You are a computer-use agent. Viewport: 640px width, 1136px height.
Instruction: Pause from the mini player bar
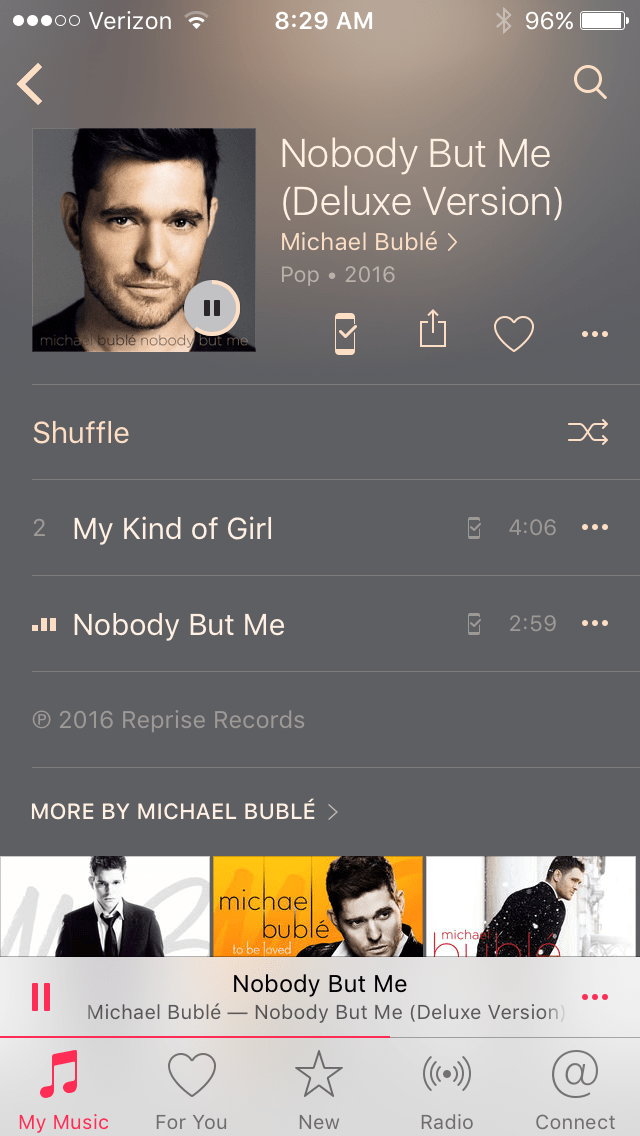click(41, 996)
